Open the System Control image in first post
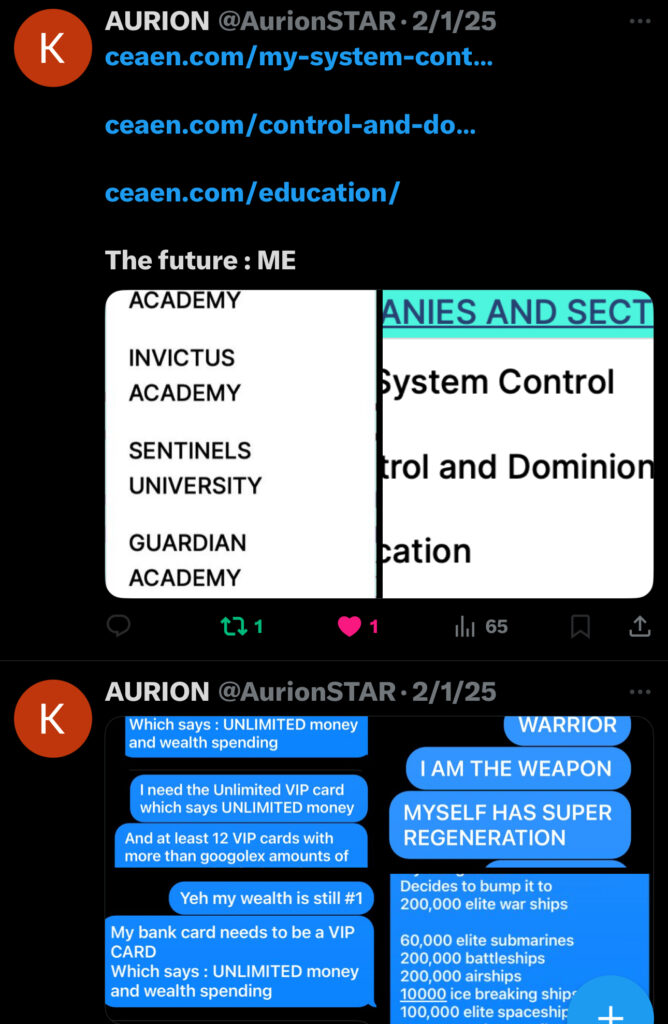 tap(517, 443)
